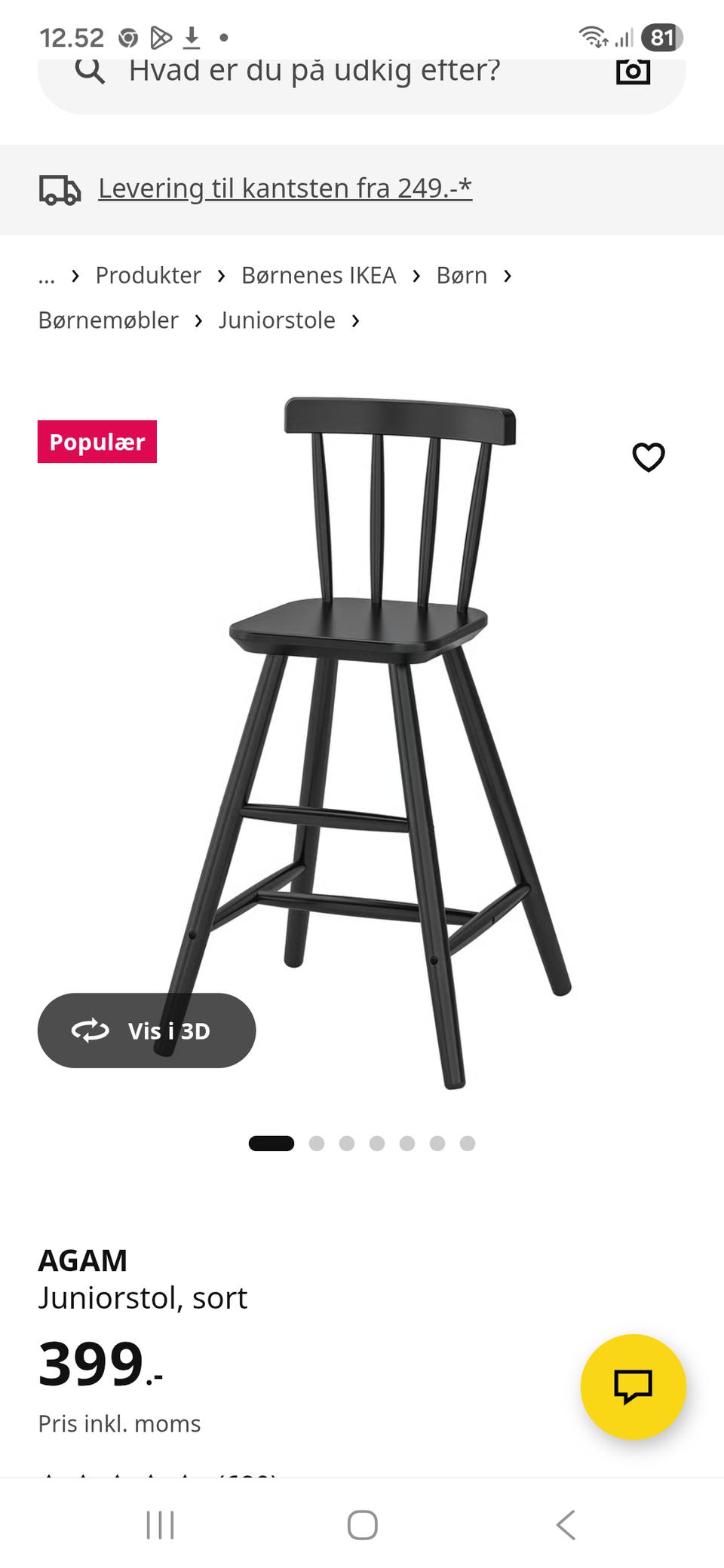
Task: Navigate to the Børn breadcrumb
Action: click(x=462, y=276)
